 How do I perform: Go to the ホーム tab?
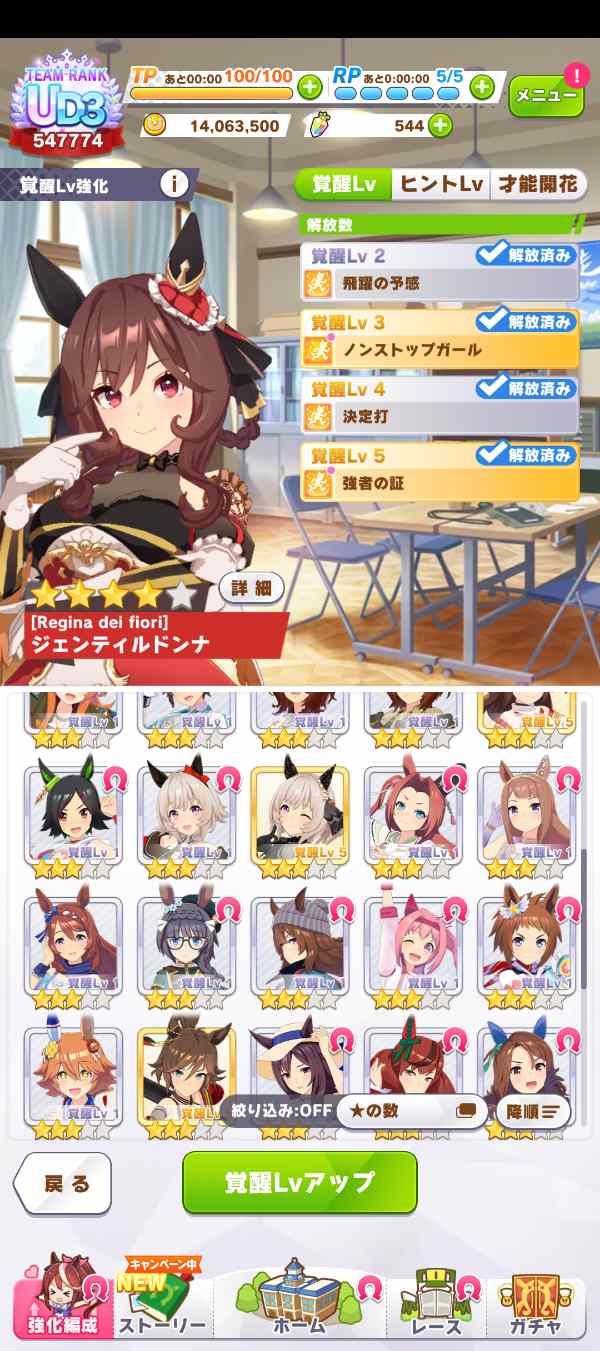[x=300, y=1300]
